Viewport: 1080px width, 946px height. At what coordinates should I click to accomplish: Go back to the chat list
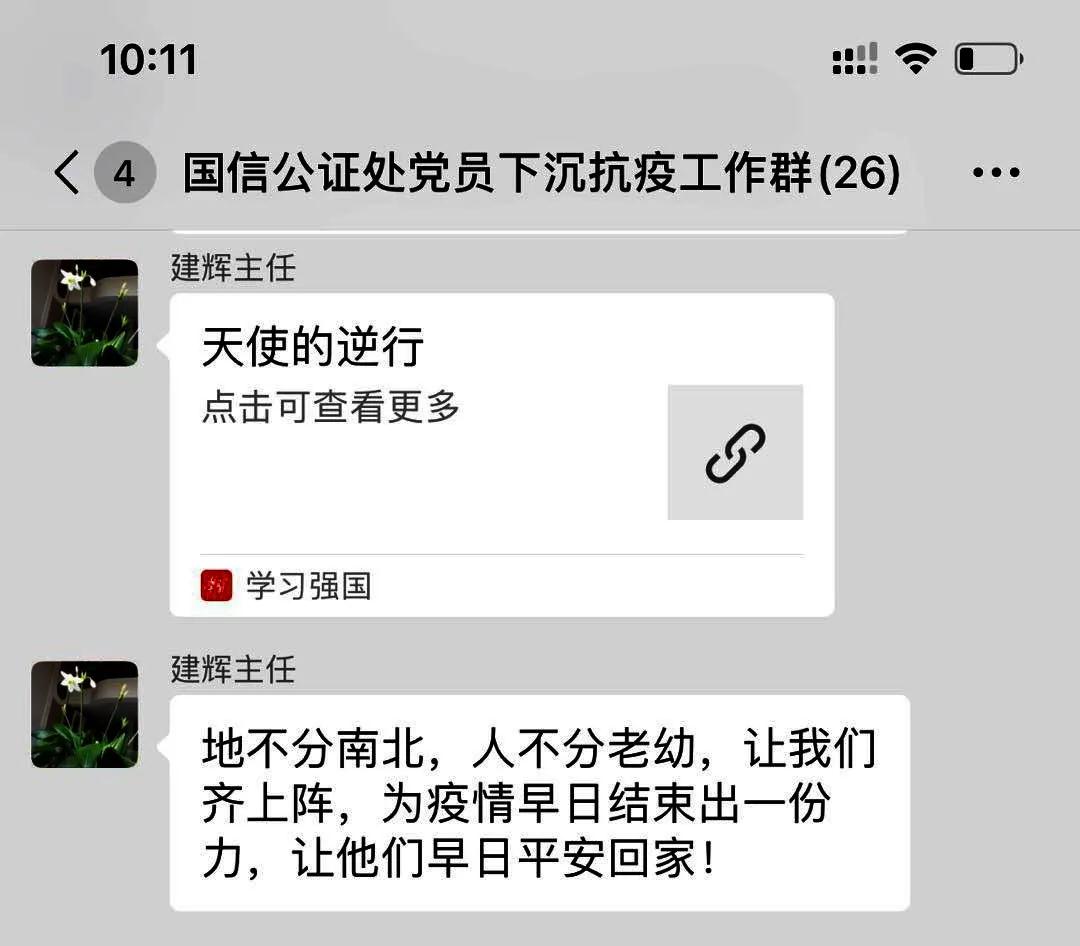click(68, 173)
